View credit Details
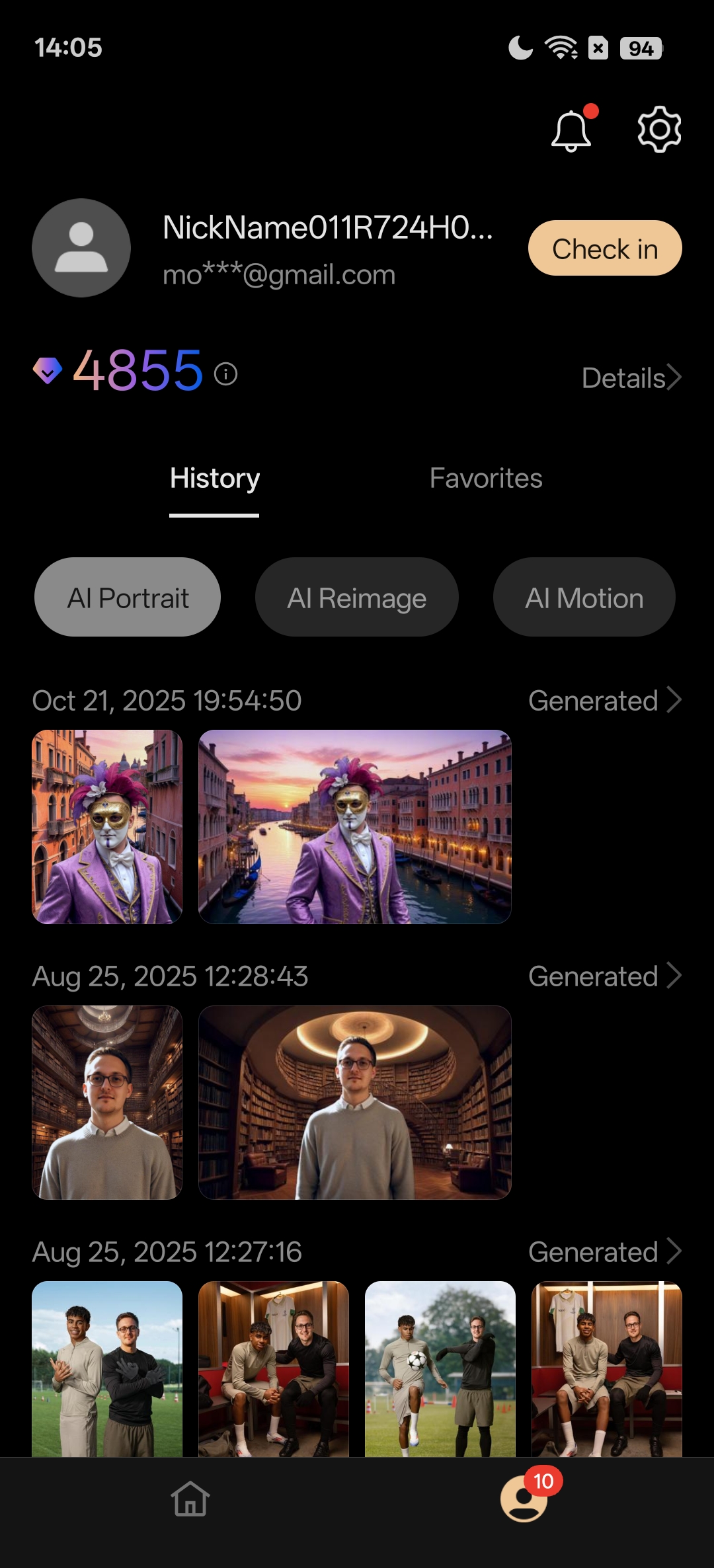The width and height of the screenshot is (714, 1568). pyautogui.click(x=631, y=378)
